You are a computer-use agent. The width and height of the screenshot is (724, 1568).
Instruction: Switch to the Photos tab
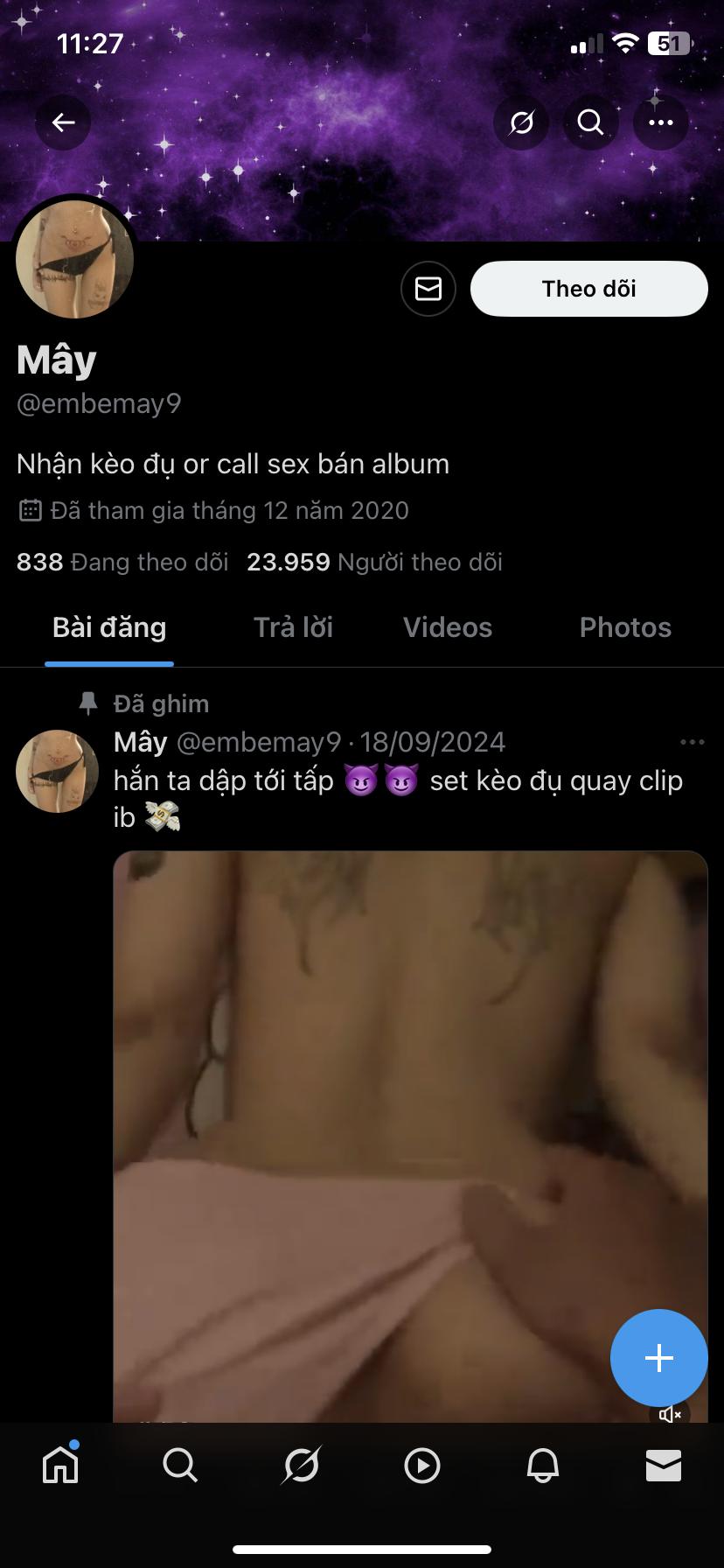[625, 627]
